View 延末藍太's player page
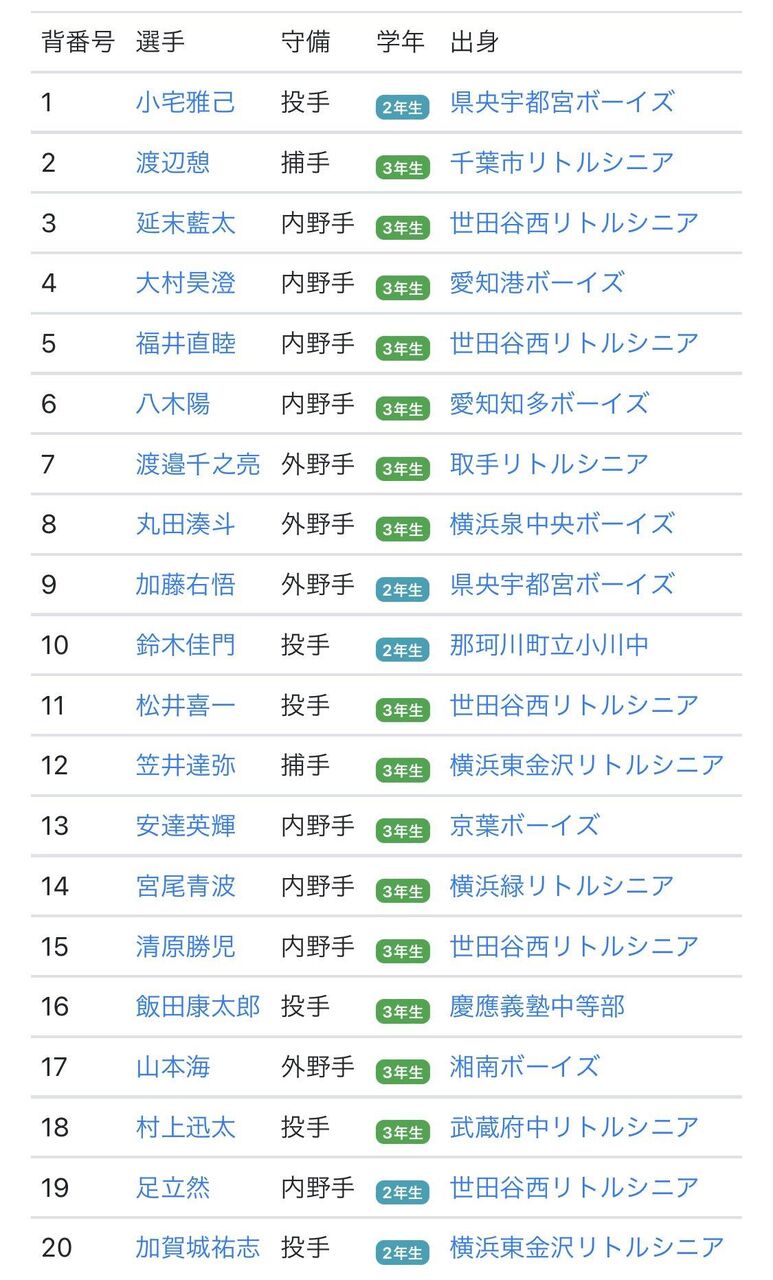The height and width of the screenshot is (1280, 773). pos(185,222)
